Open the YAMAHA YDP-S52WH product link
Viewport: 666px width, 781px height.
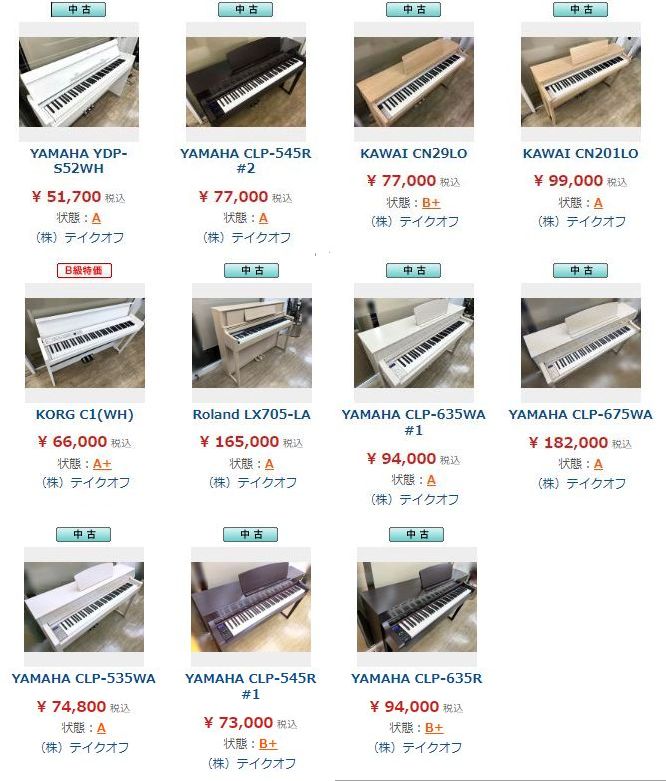pos(79,161)
